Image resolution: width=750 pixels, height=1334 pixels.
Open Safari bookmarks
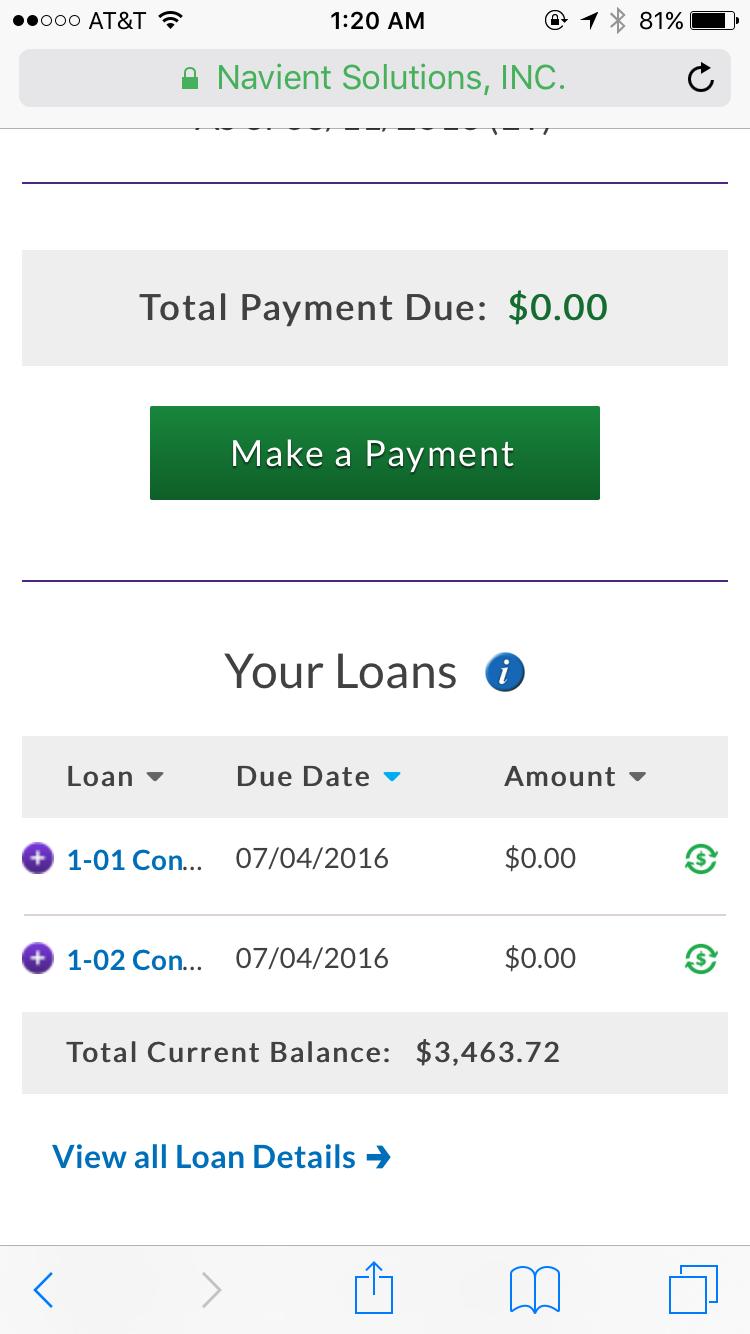click(x=534, y=1290)
